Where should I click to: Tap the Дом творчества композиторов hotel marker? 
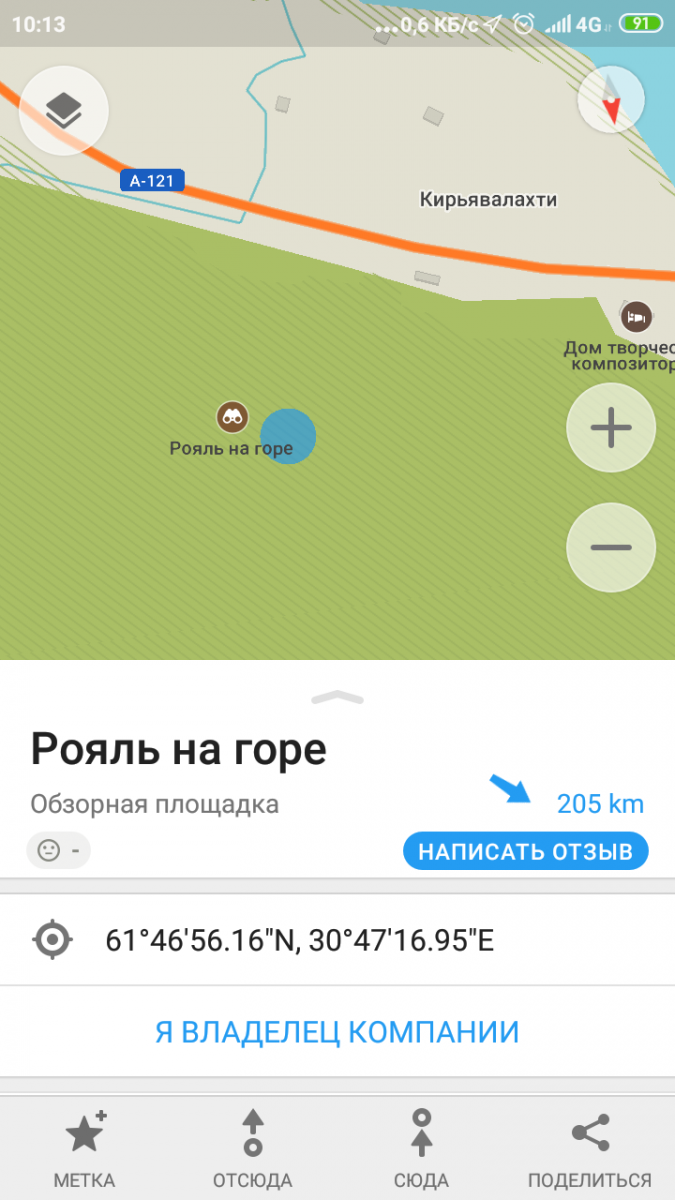click(636, 317)
